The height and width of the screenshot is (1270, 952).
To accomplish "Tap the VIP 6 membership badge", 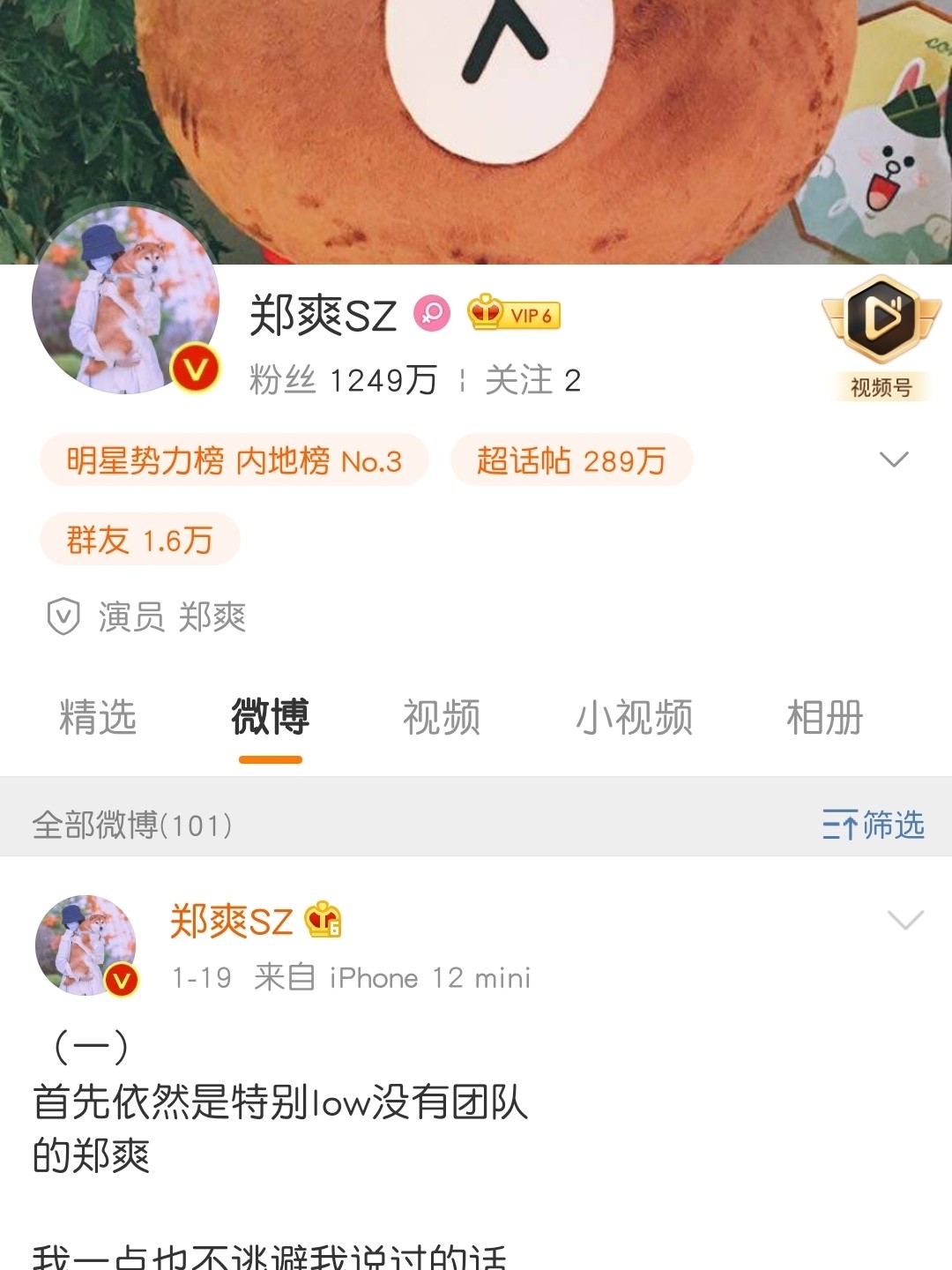I will 514,314.
